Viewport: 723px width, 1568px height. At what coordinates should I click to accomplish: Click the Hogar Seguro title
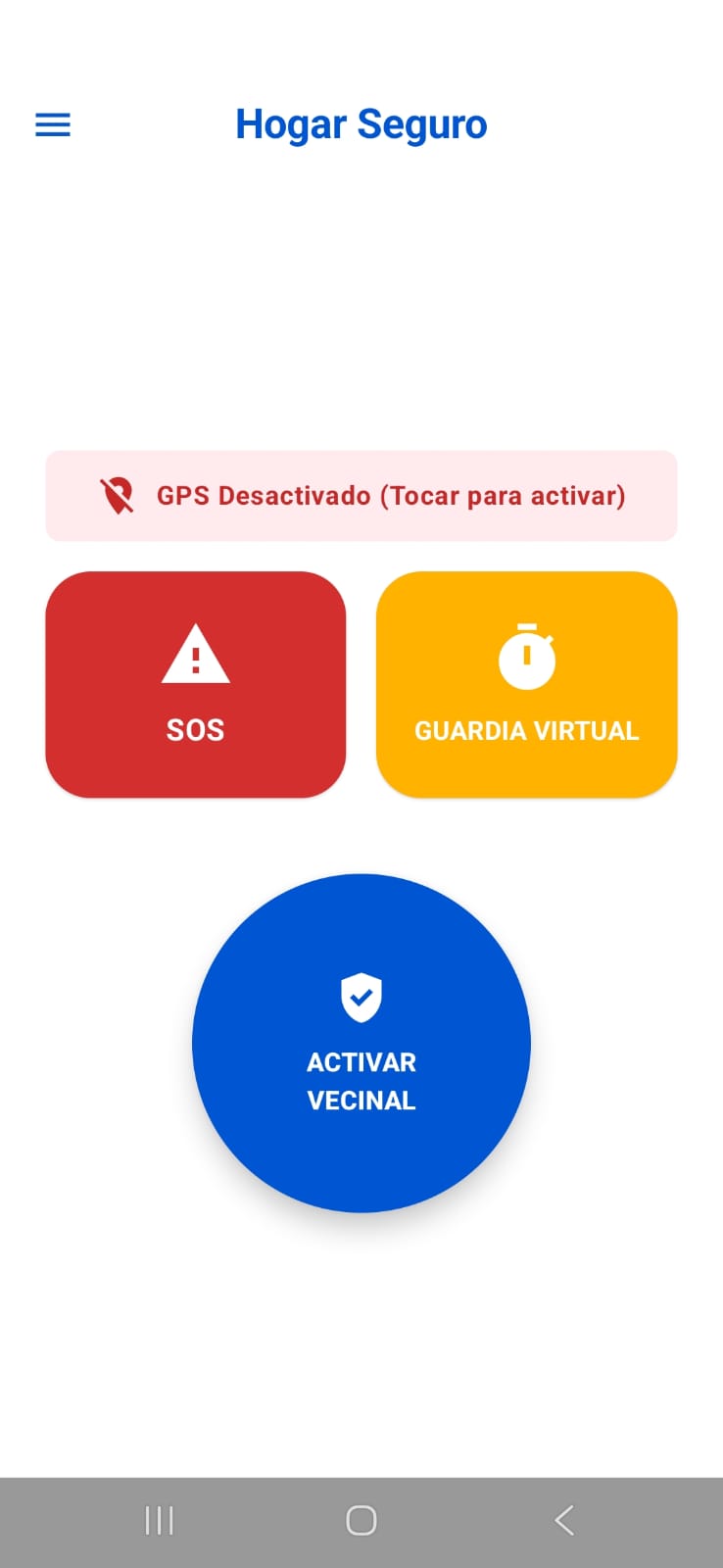coord(361,124)
